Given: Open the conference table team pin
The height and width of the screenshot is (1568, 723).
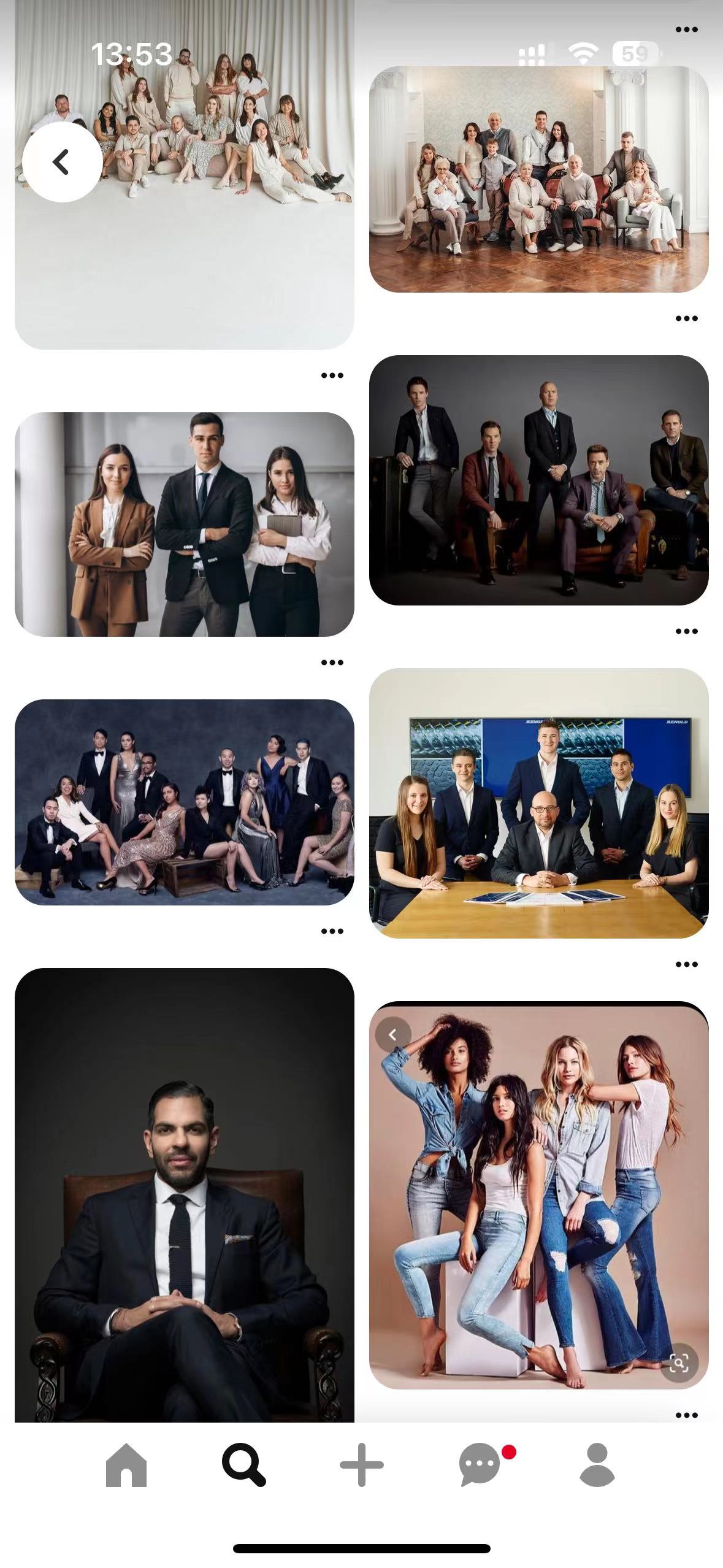Looking at the screenshot, I should pos(538,802).
